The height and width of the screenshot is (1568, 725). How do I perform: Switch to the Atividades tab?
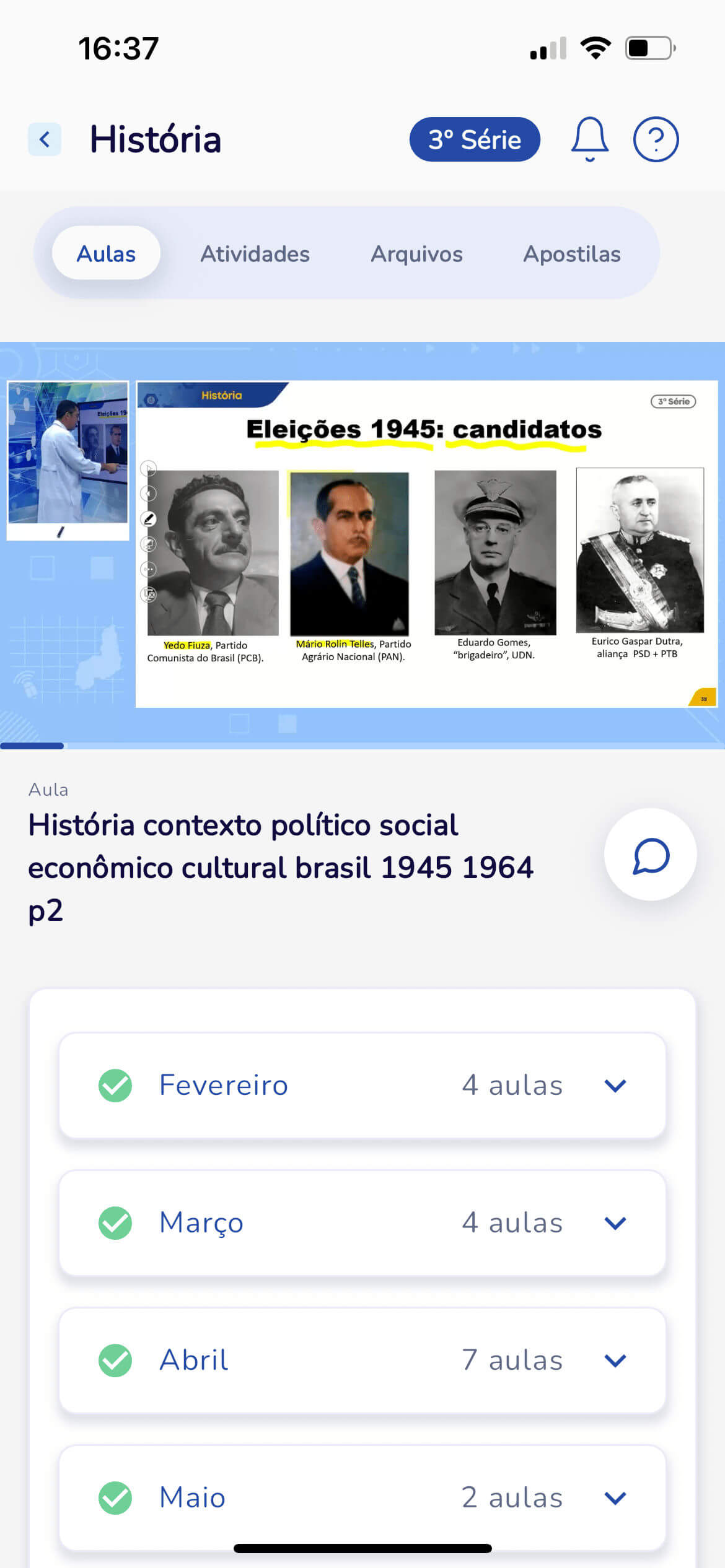point(255,254)
